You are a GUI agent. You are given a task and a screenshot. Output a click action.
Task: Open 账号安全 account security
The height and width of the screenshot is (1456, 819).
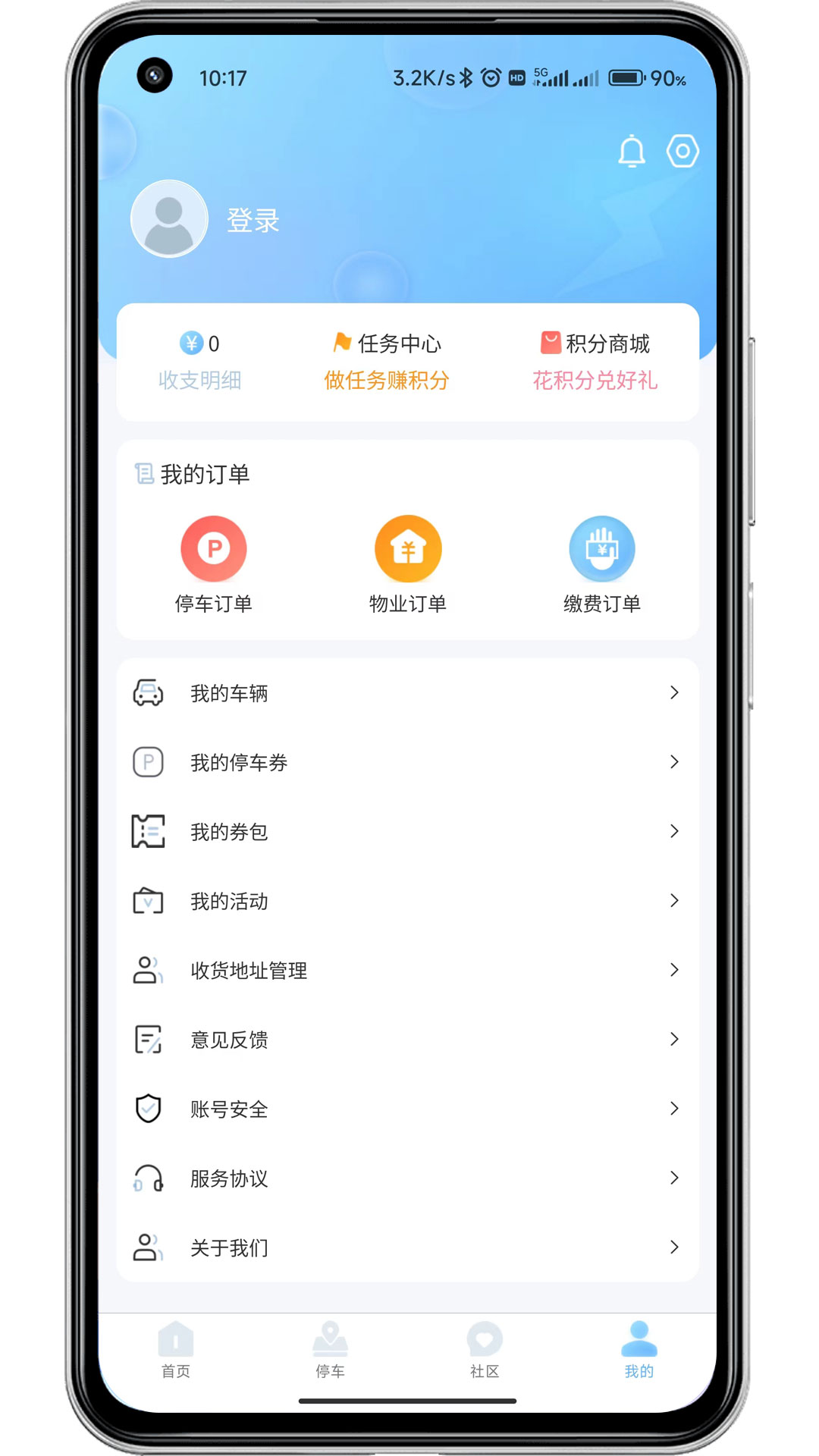coord(407,1109)
